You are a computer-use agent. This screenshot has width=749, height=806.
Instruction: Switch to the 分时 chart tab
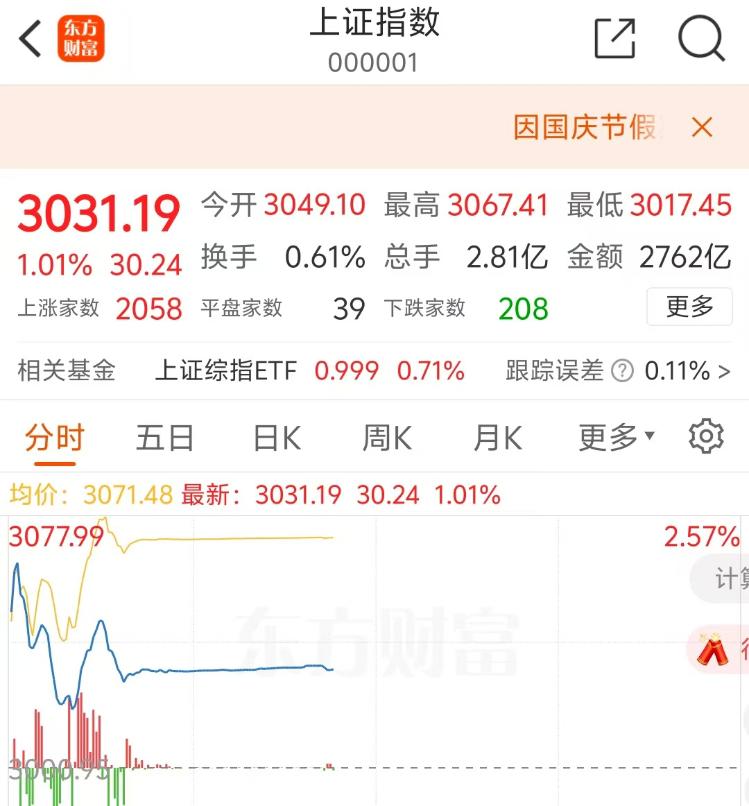click(x=54, y=438)
